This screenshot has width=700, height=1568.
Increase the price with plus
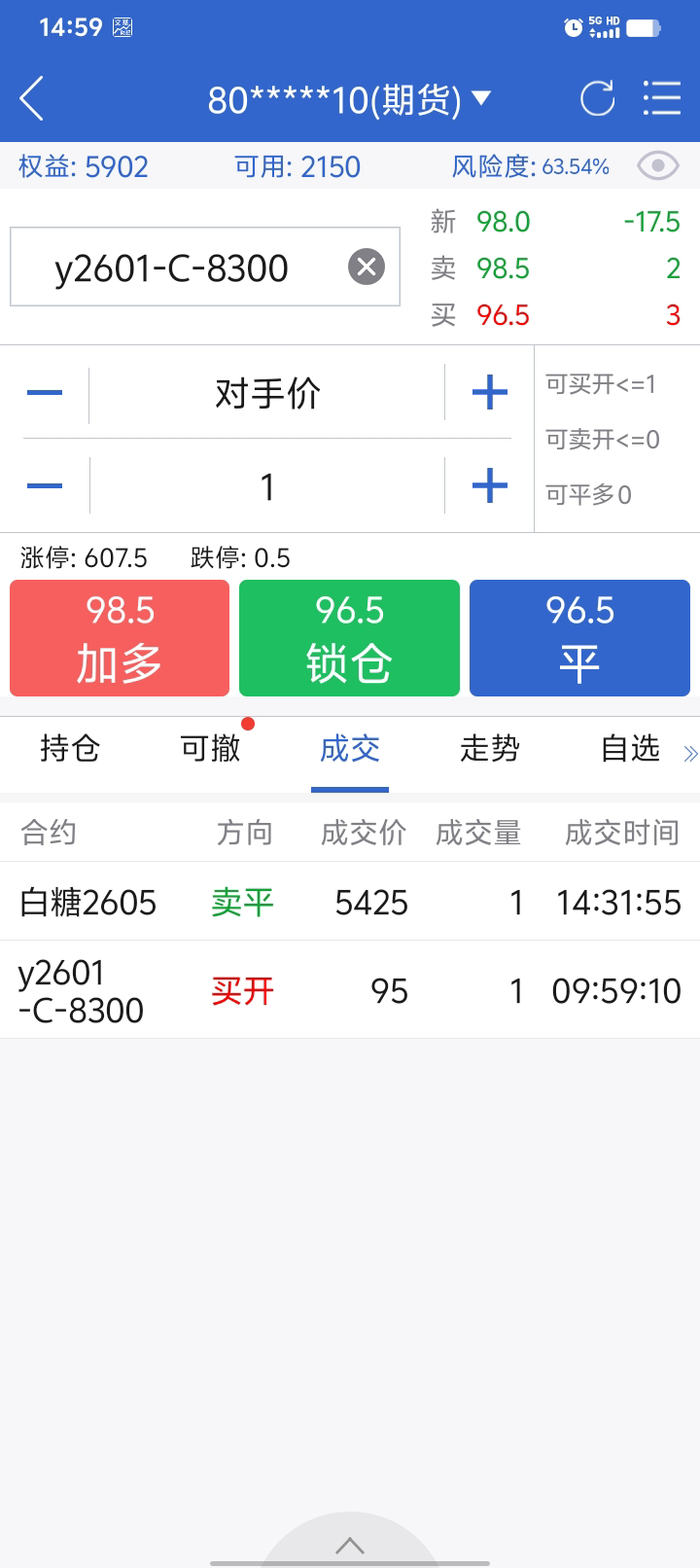tap(489, 393)
